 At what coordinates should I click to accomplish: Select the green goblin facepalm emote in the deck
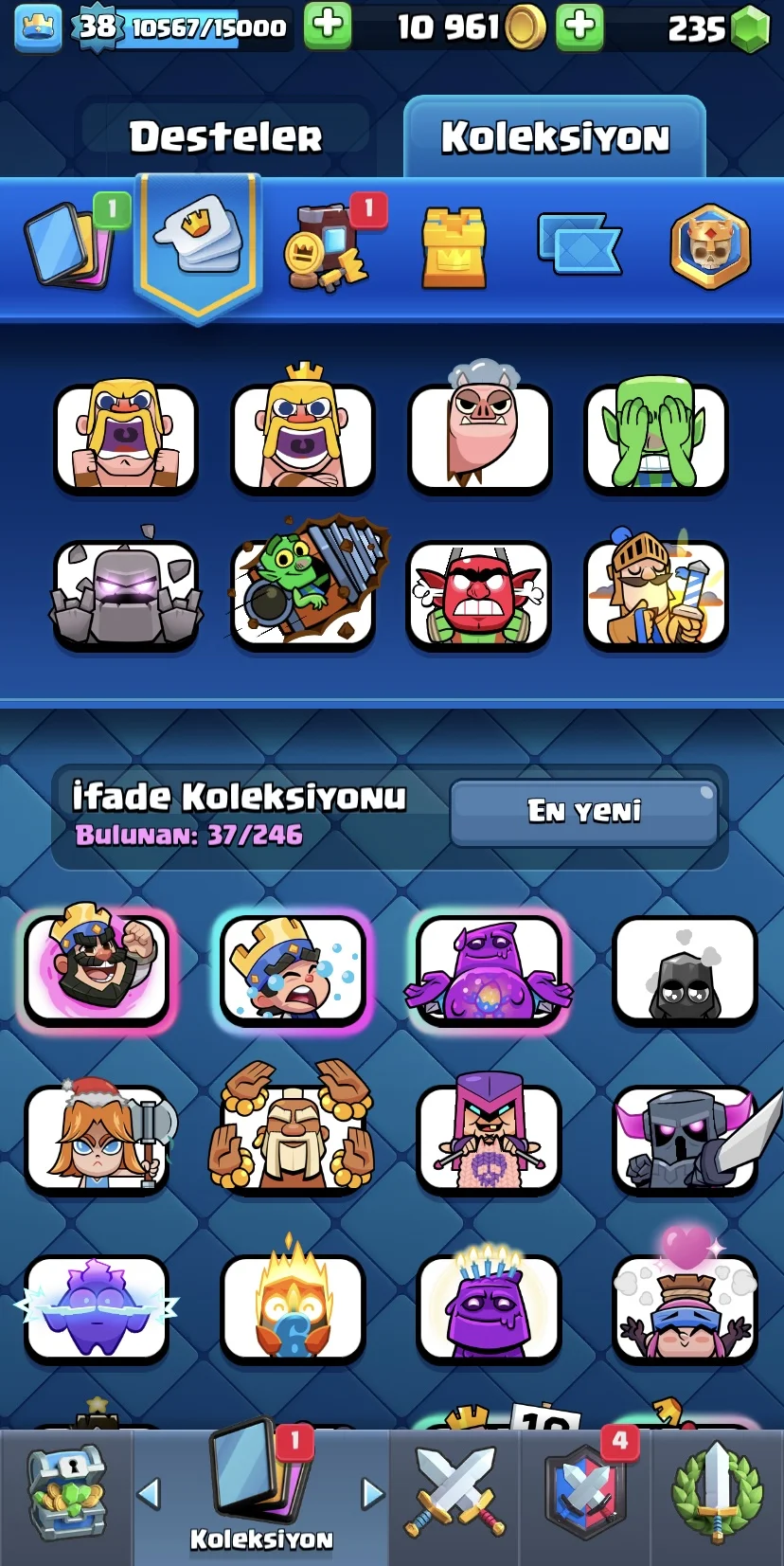pyautogui.click(x=655, y=436)
